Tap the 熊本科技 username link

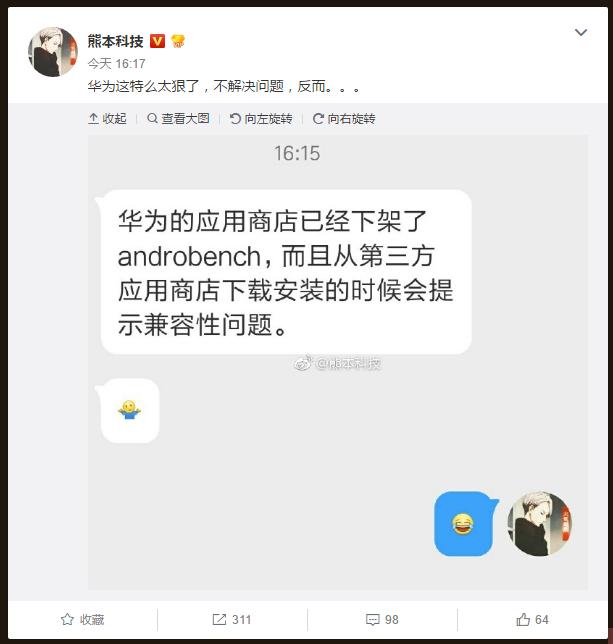pyautogui.click(x=115, y=41)
